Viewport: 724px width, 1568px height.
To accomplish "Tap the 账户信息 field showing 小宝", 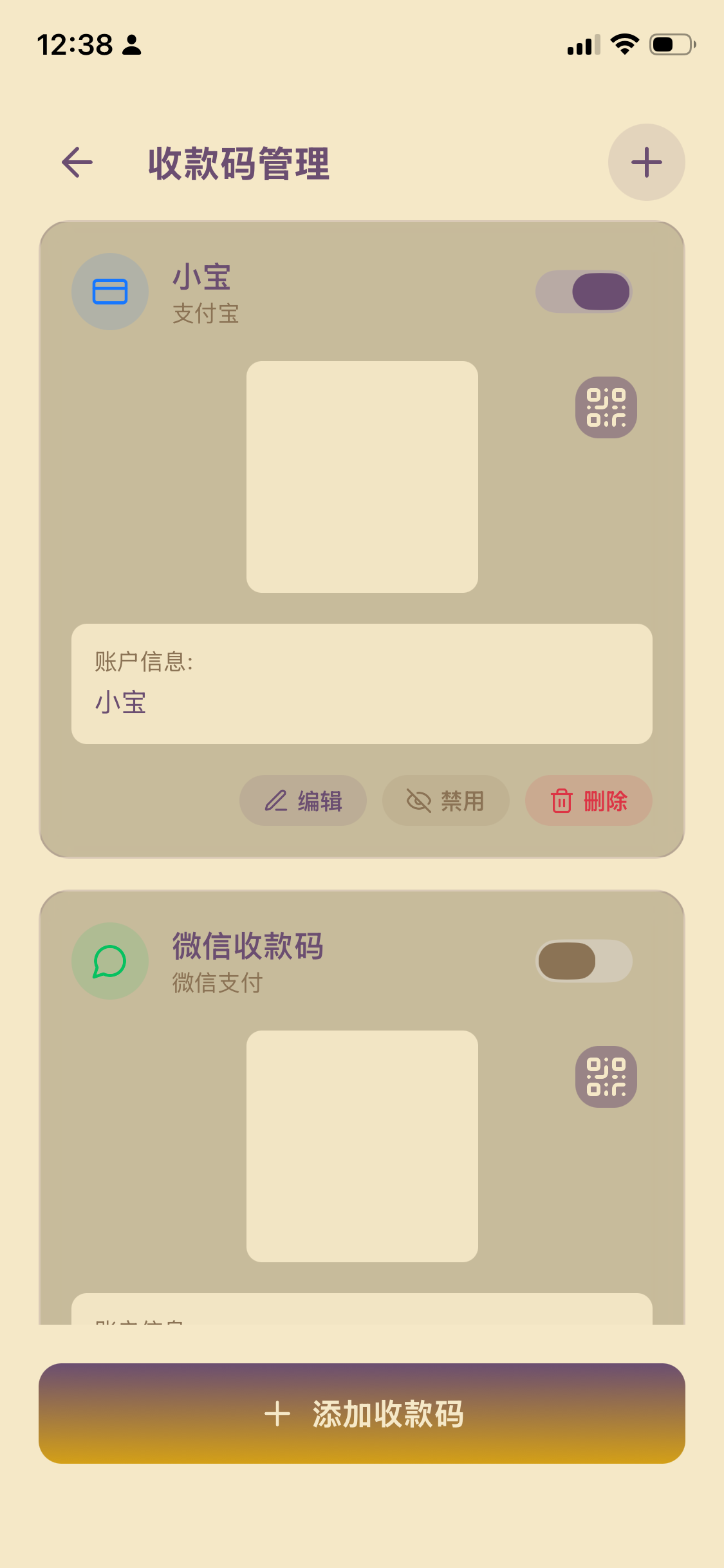I will click(362, 684).
